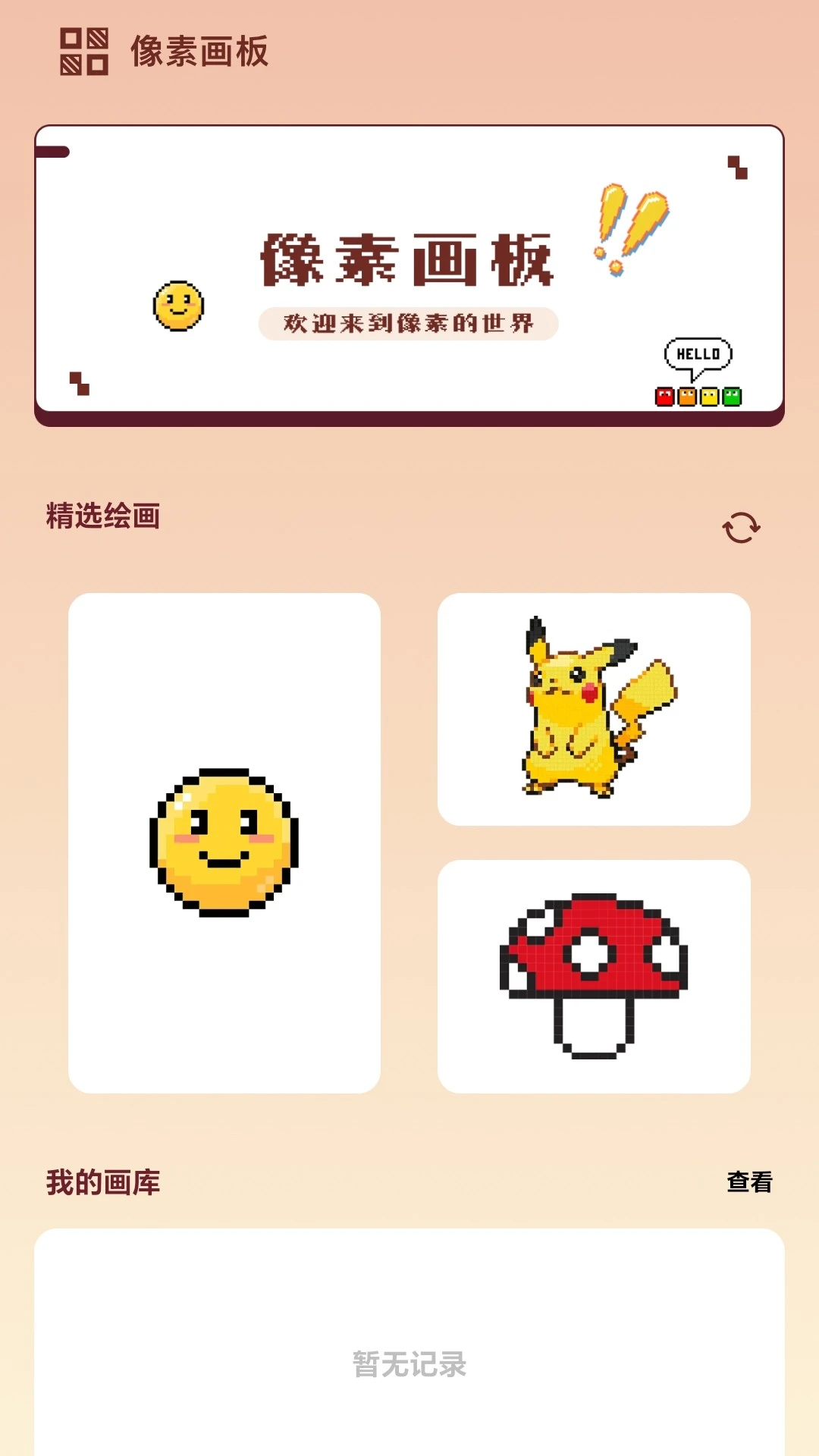Open the 查看 link for 我的画库

tap(751, 1181)
